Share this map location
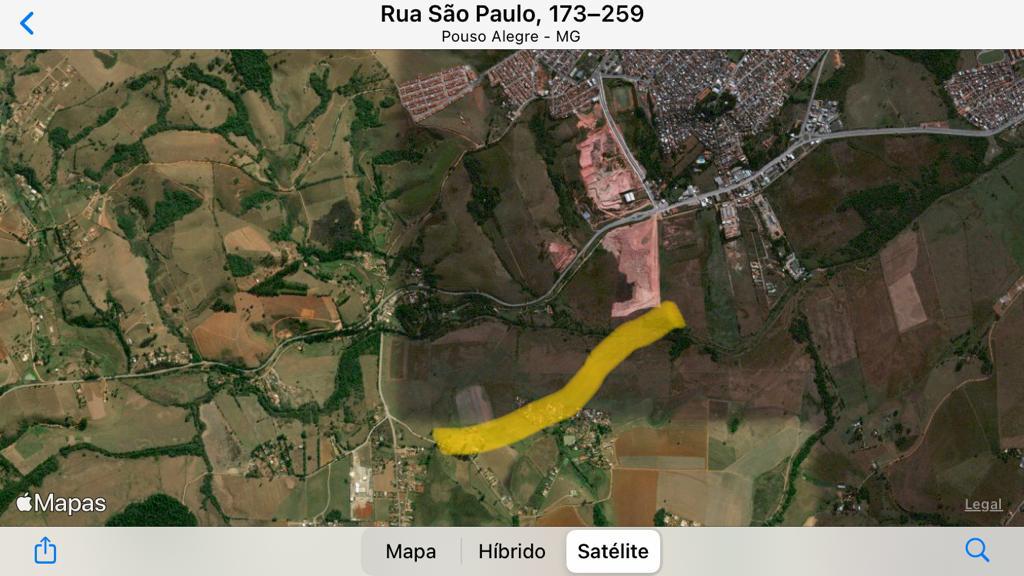This screenshot has height=576, width=1024. coord(46,550)
